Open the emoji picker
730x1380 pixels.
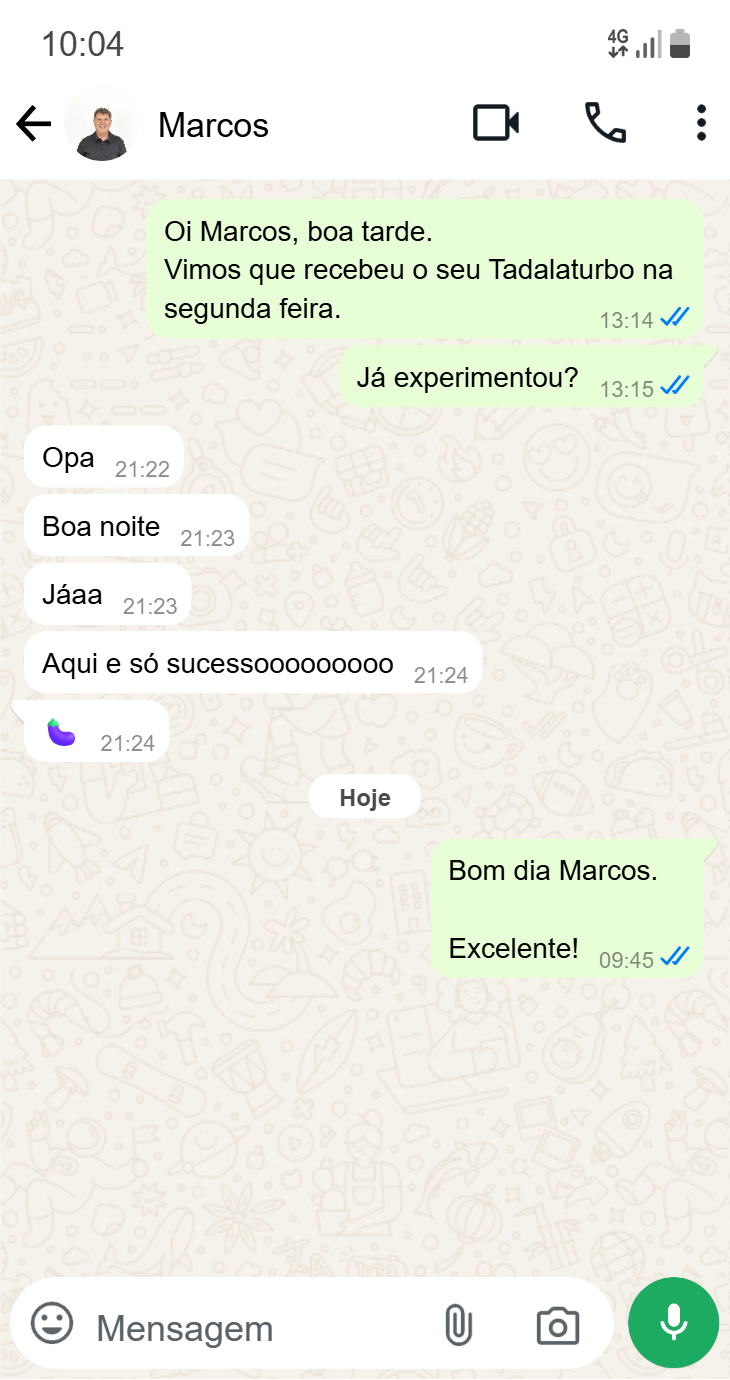[52, 1324]
